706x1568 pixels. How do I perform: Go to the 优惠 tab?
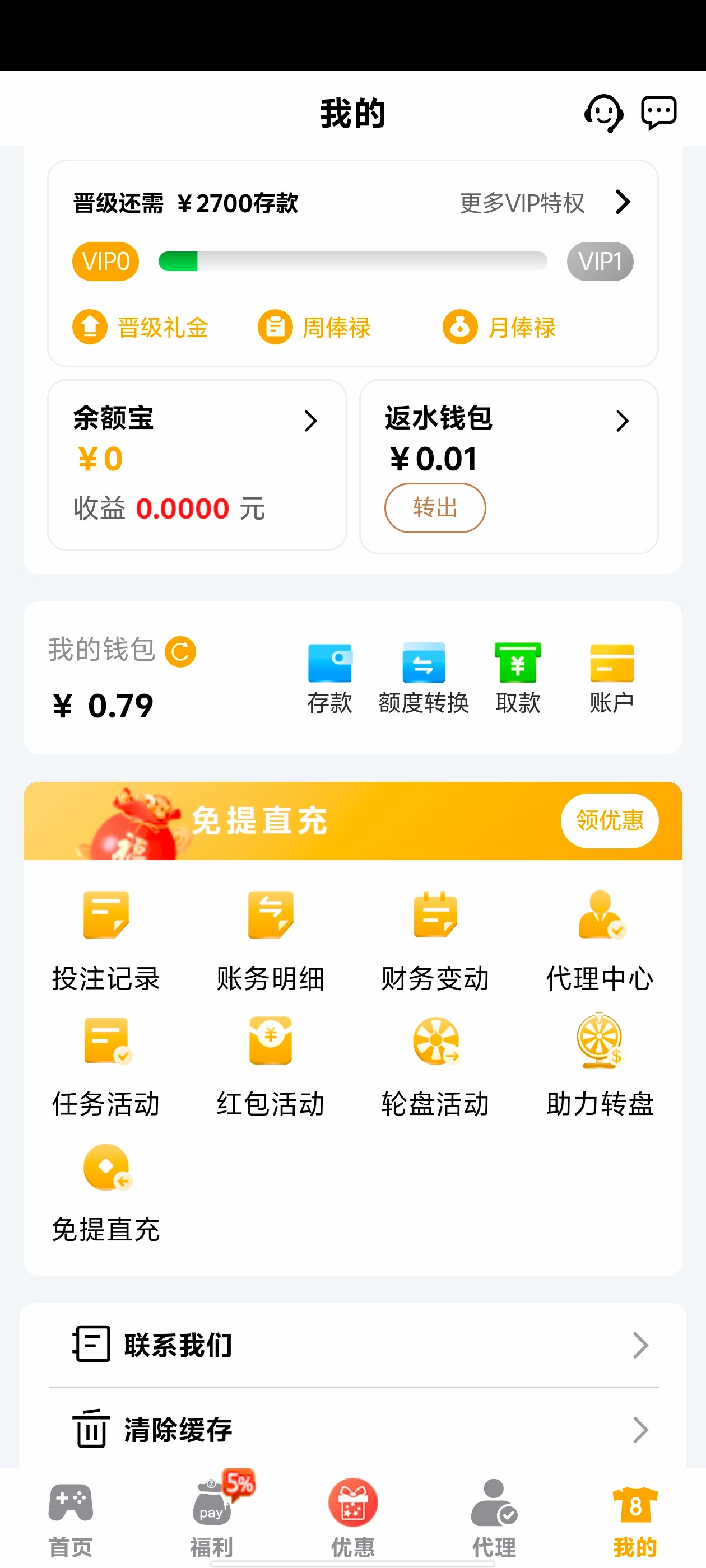[352, 1518]
